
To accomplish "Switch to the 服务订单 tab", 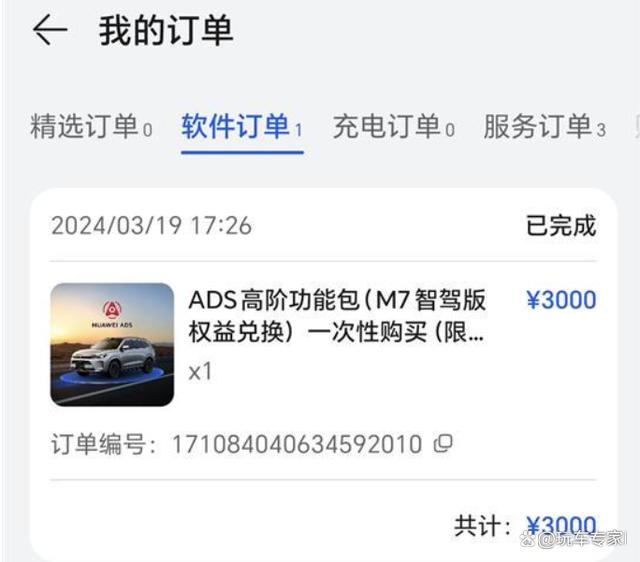I will coord(543,127).
